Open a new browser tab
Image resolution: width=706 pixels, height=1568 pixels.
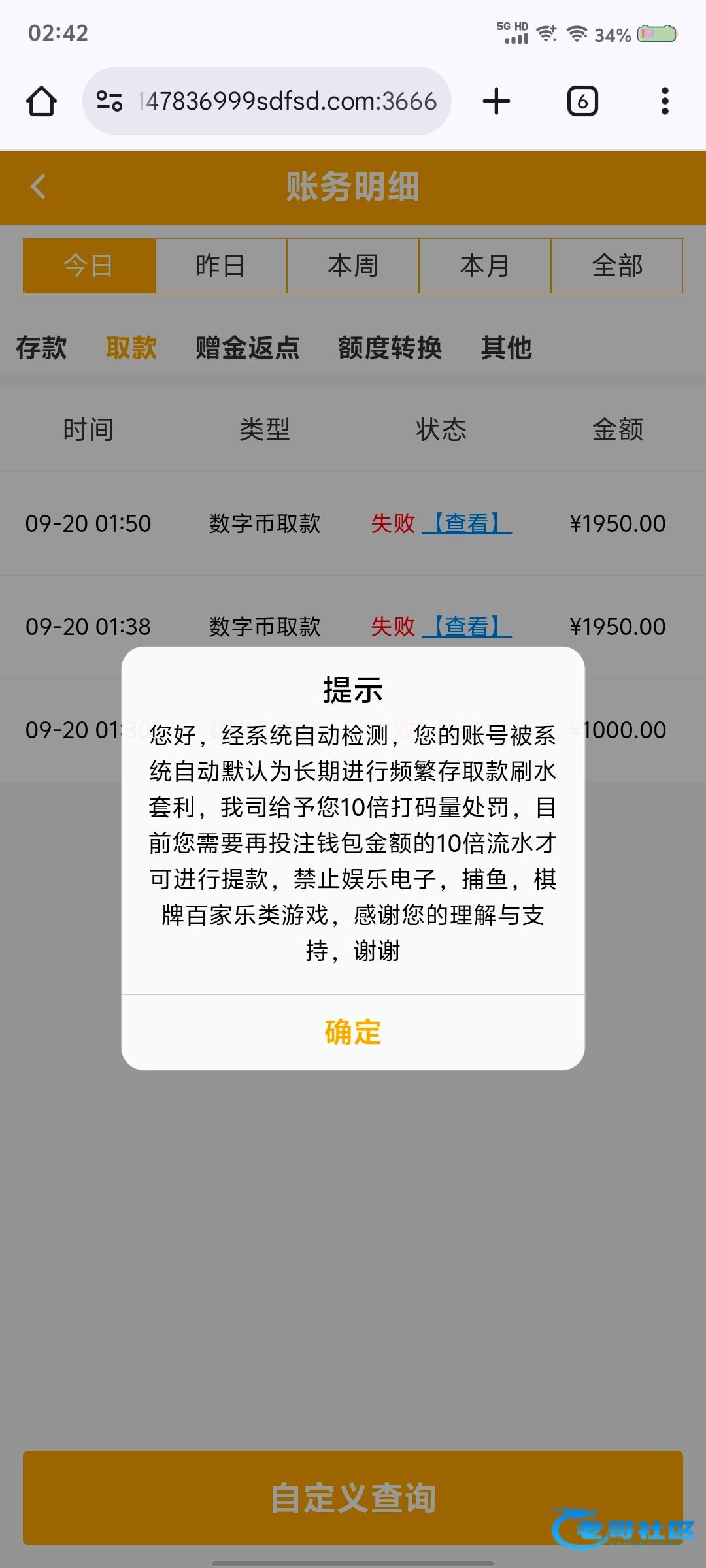496,101
